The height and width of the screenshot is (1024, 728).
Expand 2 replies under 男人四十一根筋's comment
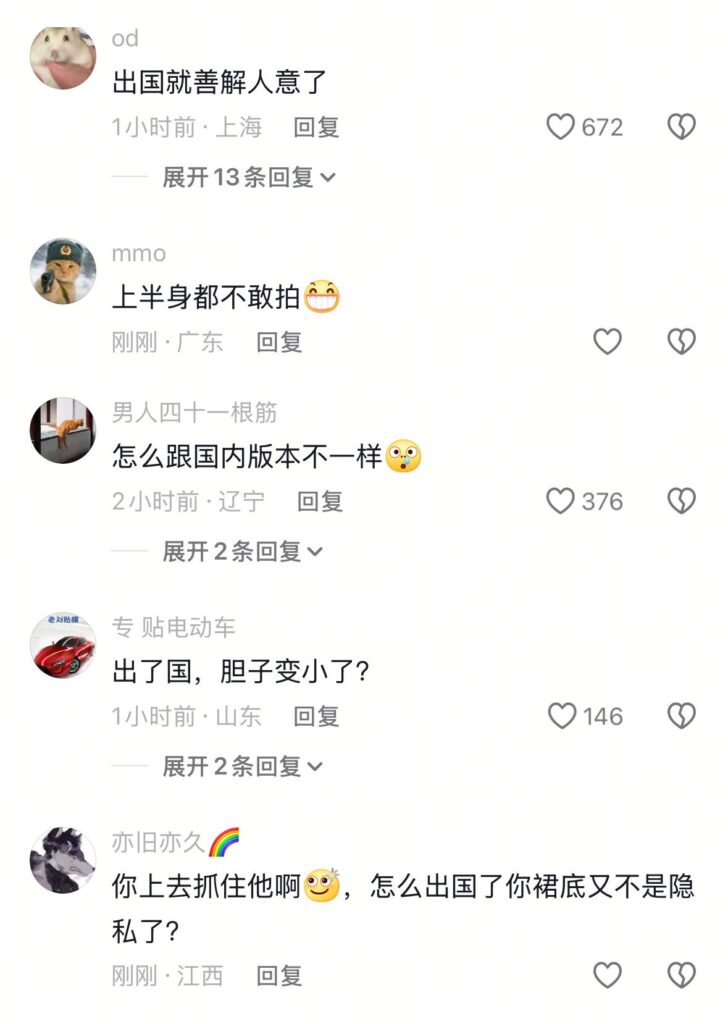[x=242, y=551]
